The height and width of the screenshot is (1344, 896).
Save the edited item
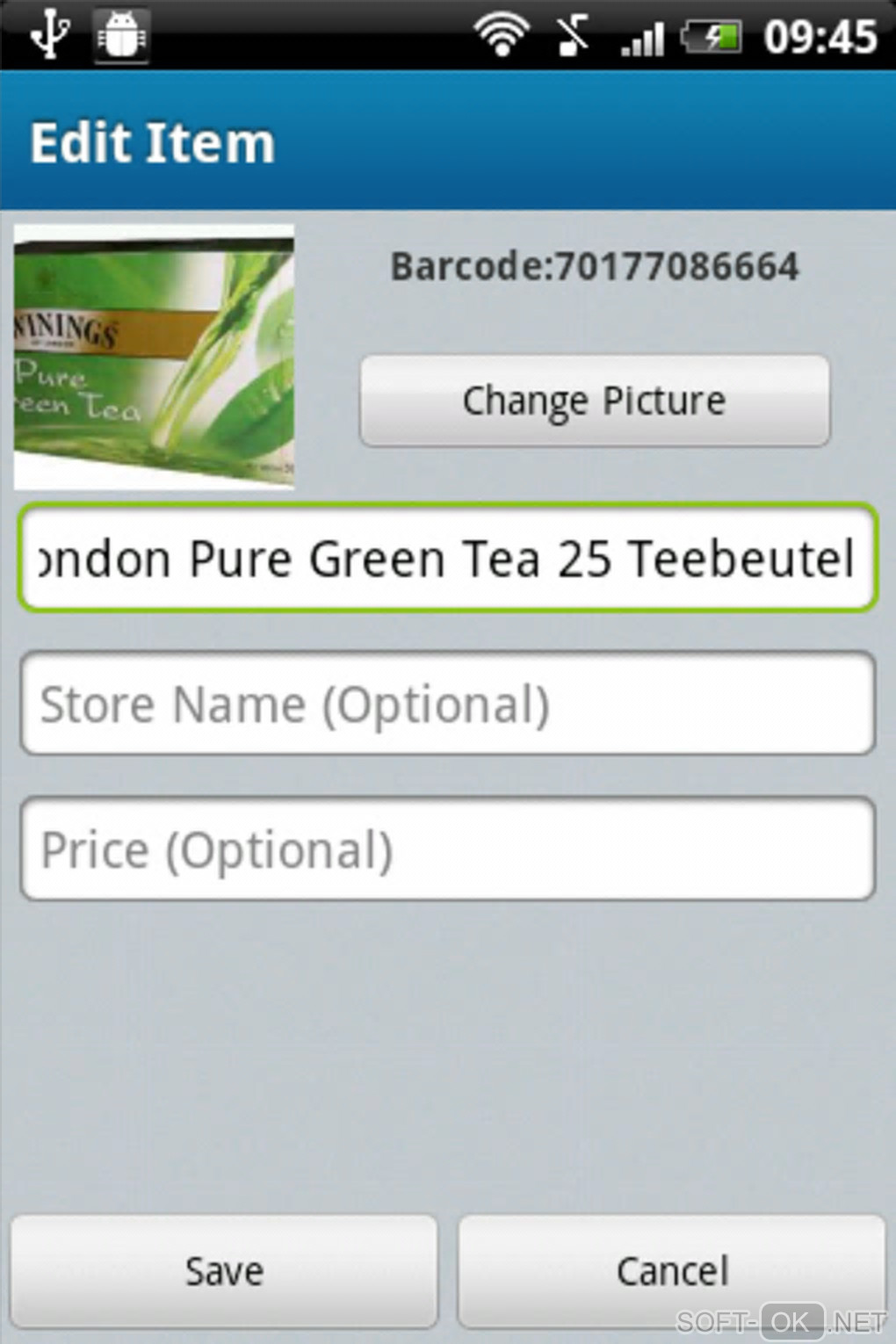224,1270
